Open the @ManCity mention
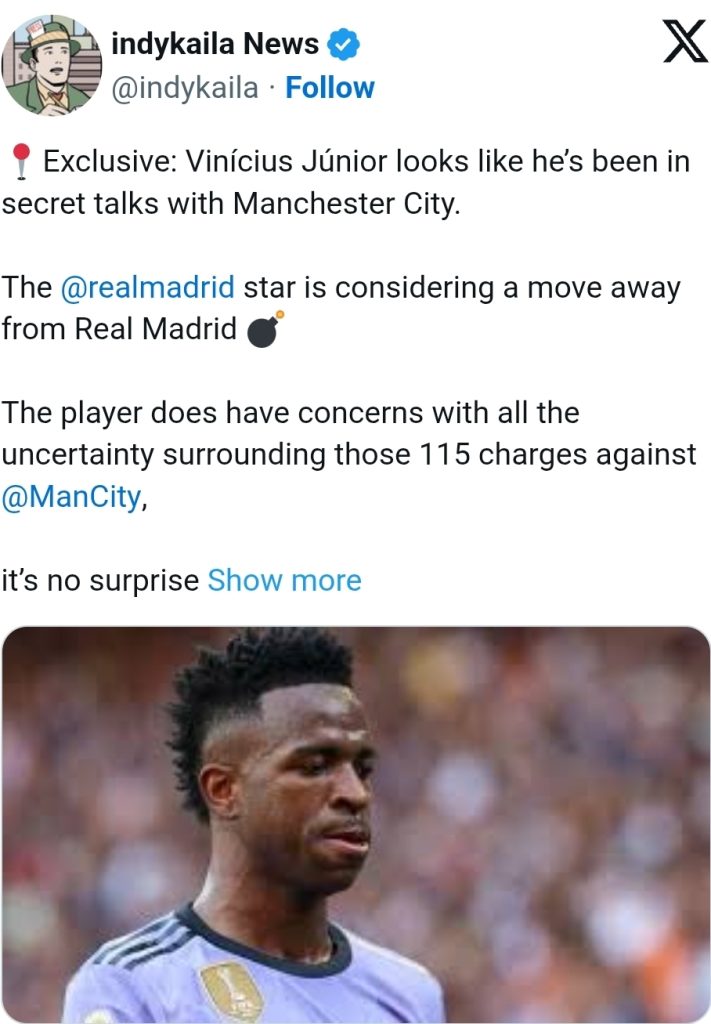 [x=72, y=496]
